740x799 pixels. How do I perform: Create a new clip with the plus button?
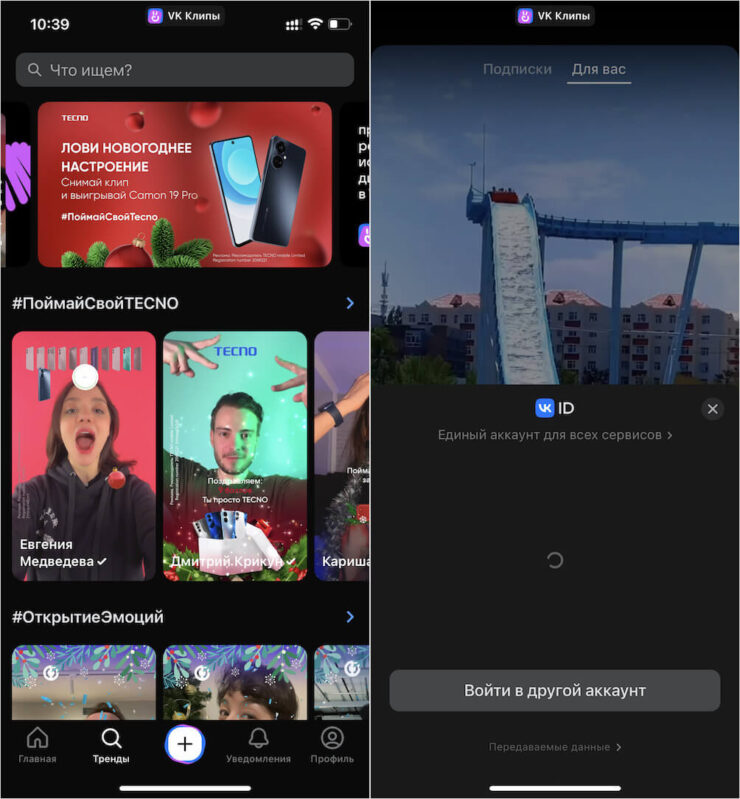click(x=185, y=744)
